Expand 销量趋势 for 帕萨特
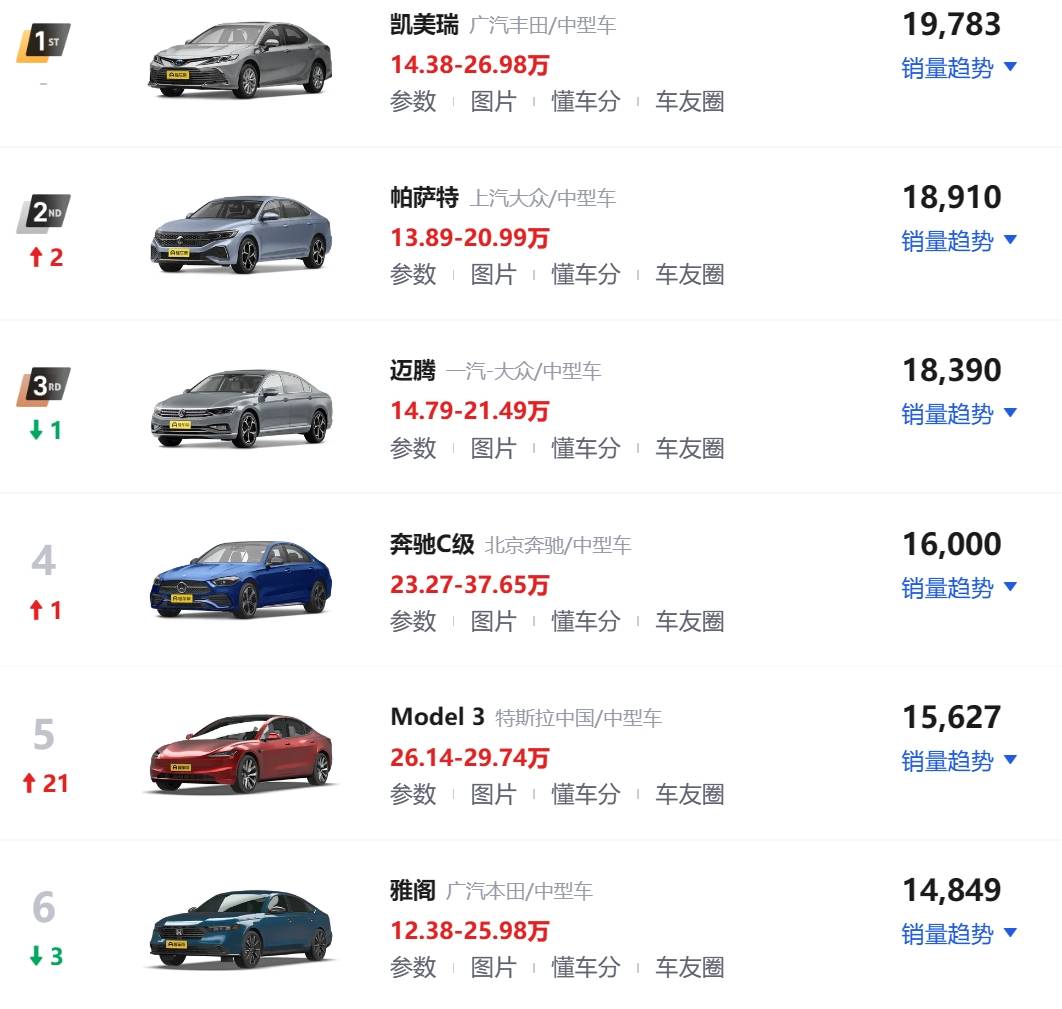 click(x=958, y=241)
